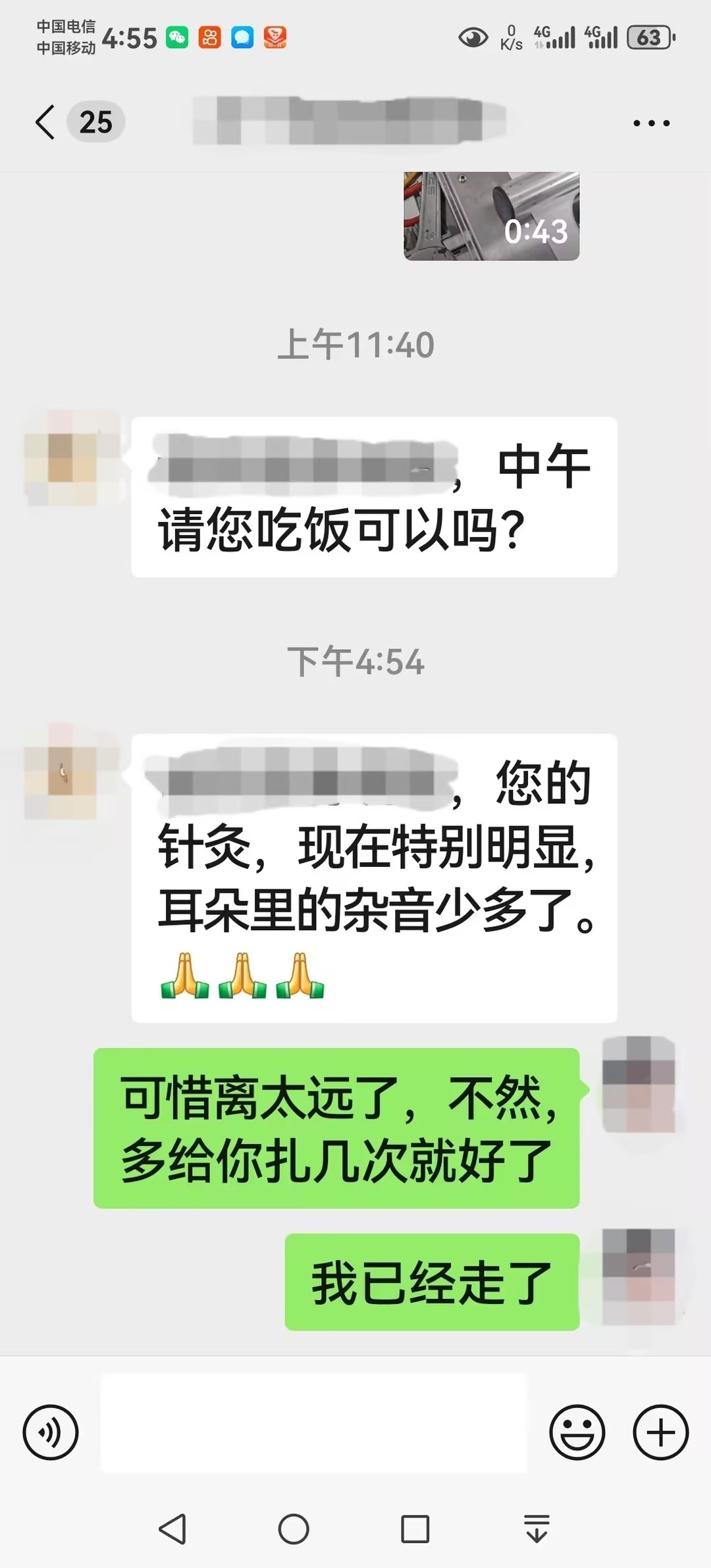Show recent apps from navigation bar

tap(415, 1529)
